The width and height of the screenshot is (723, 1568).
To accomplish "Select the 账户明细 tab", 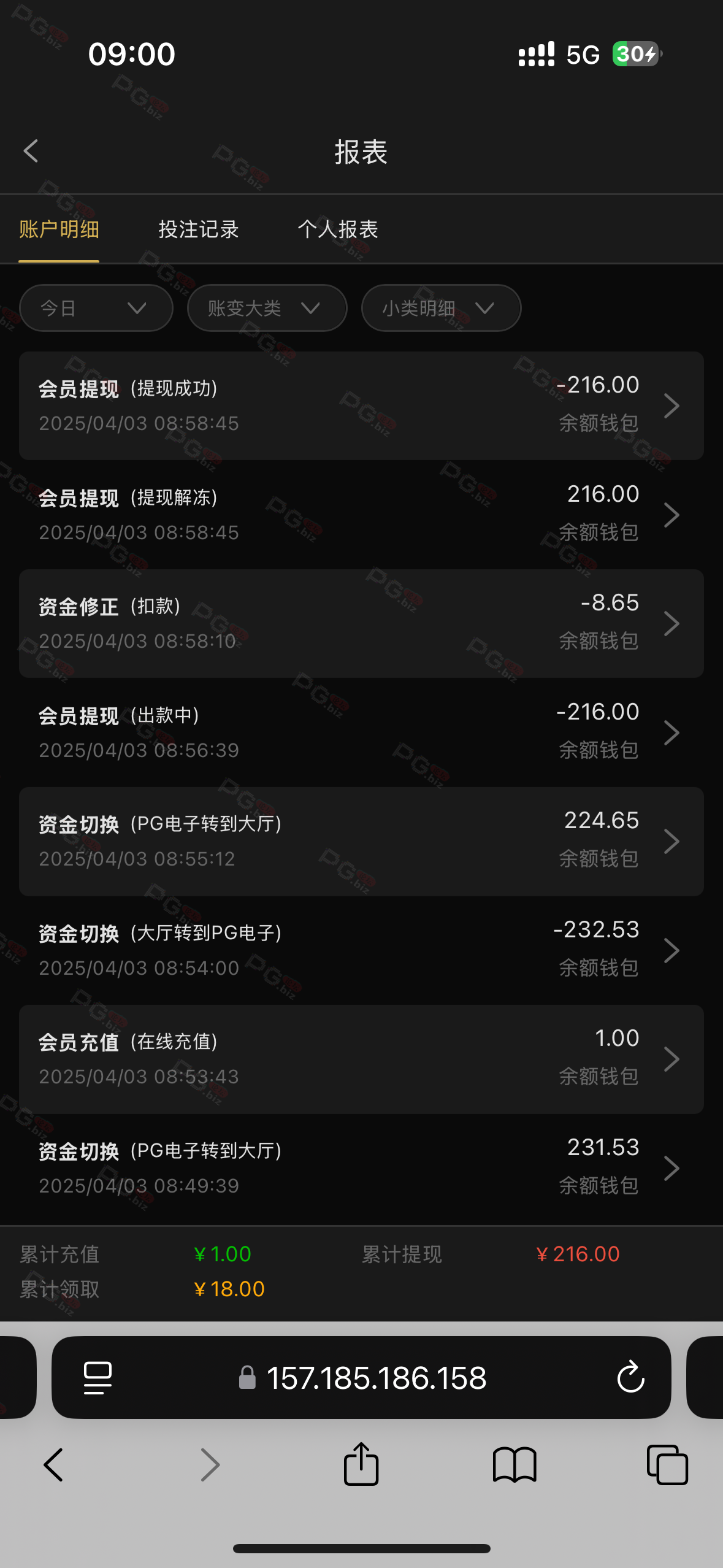I will (59, 229).
